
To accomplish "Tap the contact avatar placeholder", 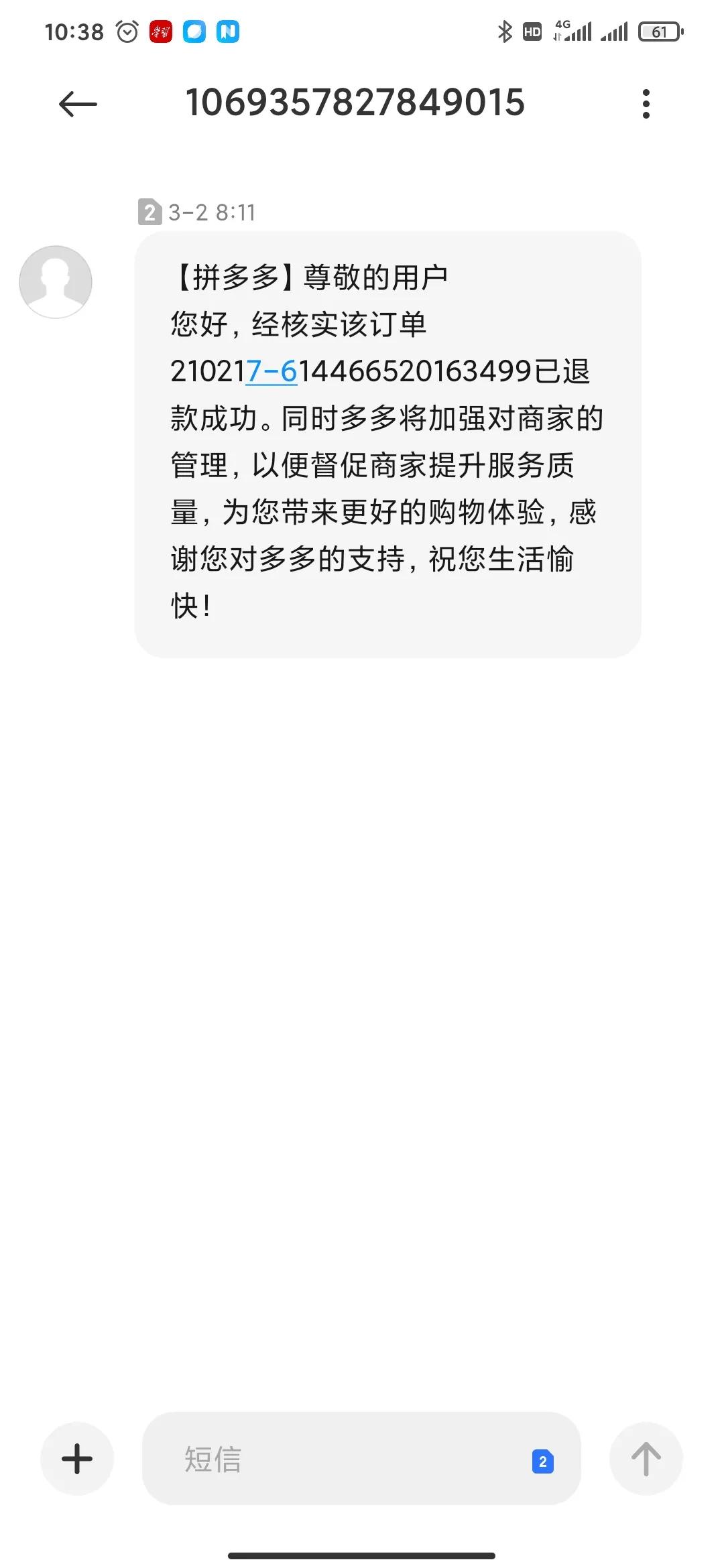I will tap(56, 282).
